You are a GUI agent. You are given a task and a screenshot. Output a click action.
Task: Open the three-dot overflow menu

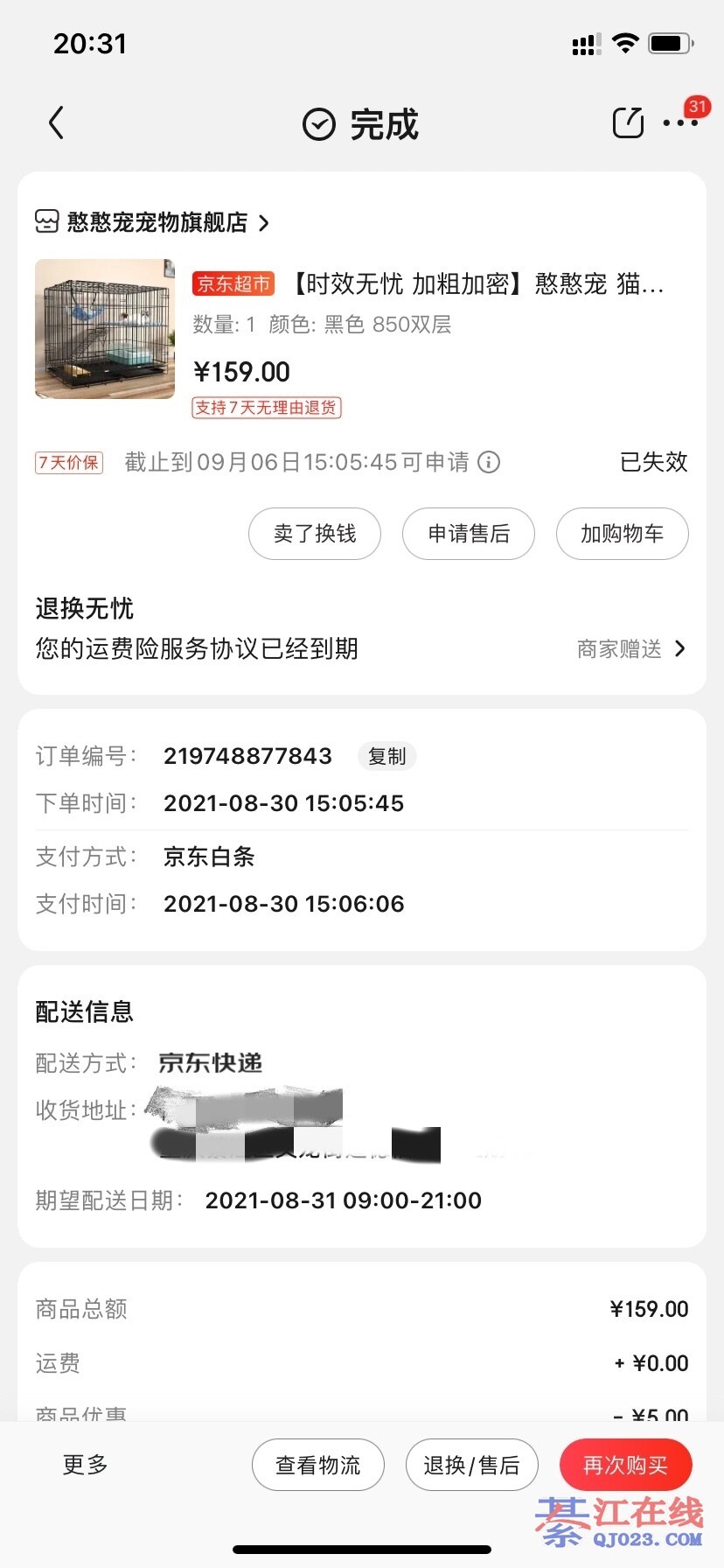point(680,123)
